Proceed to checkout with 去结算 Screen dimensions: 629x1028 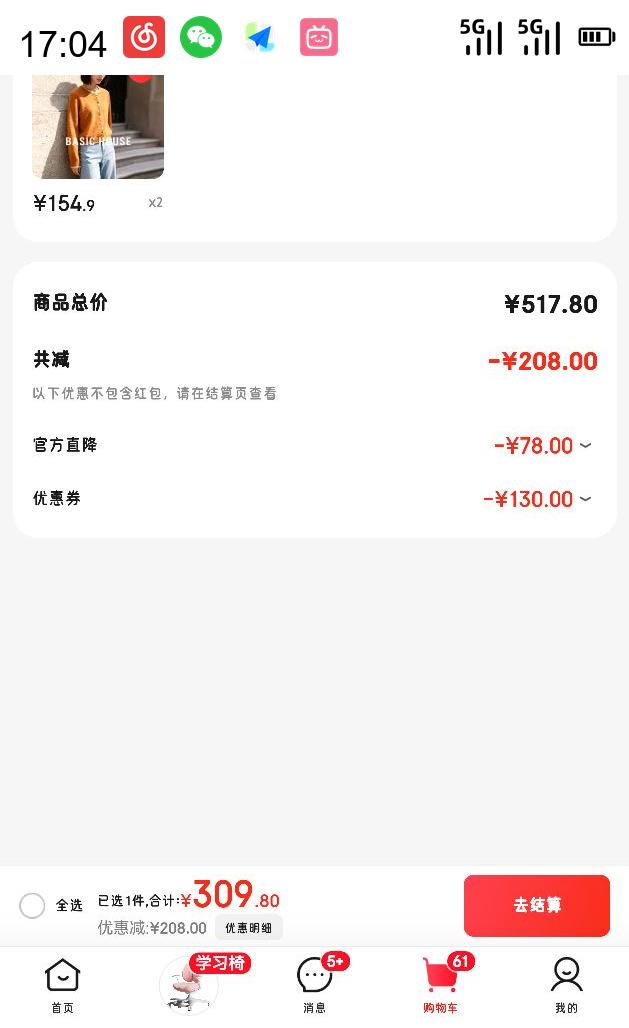point(536,906)
